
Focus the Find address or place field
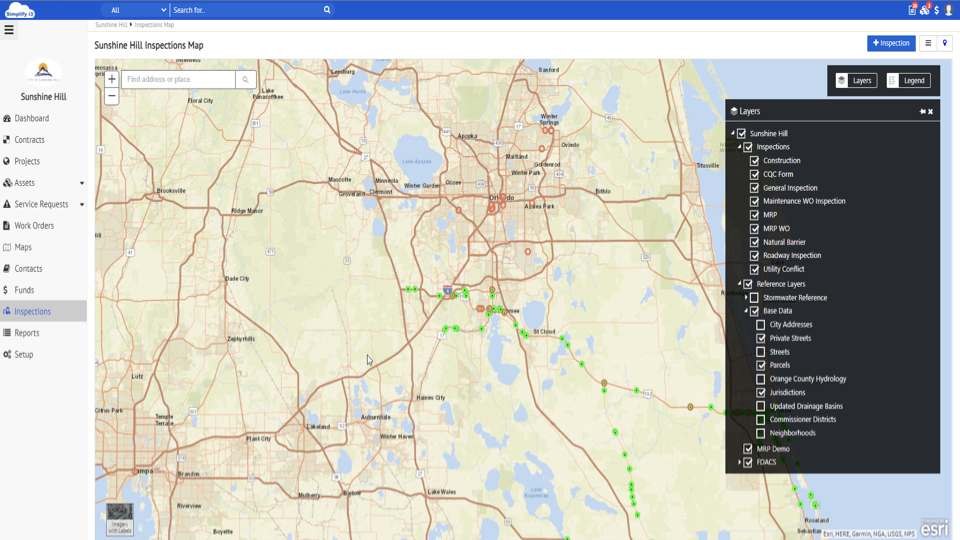(178, 79)
